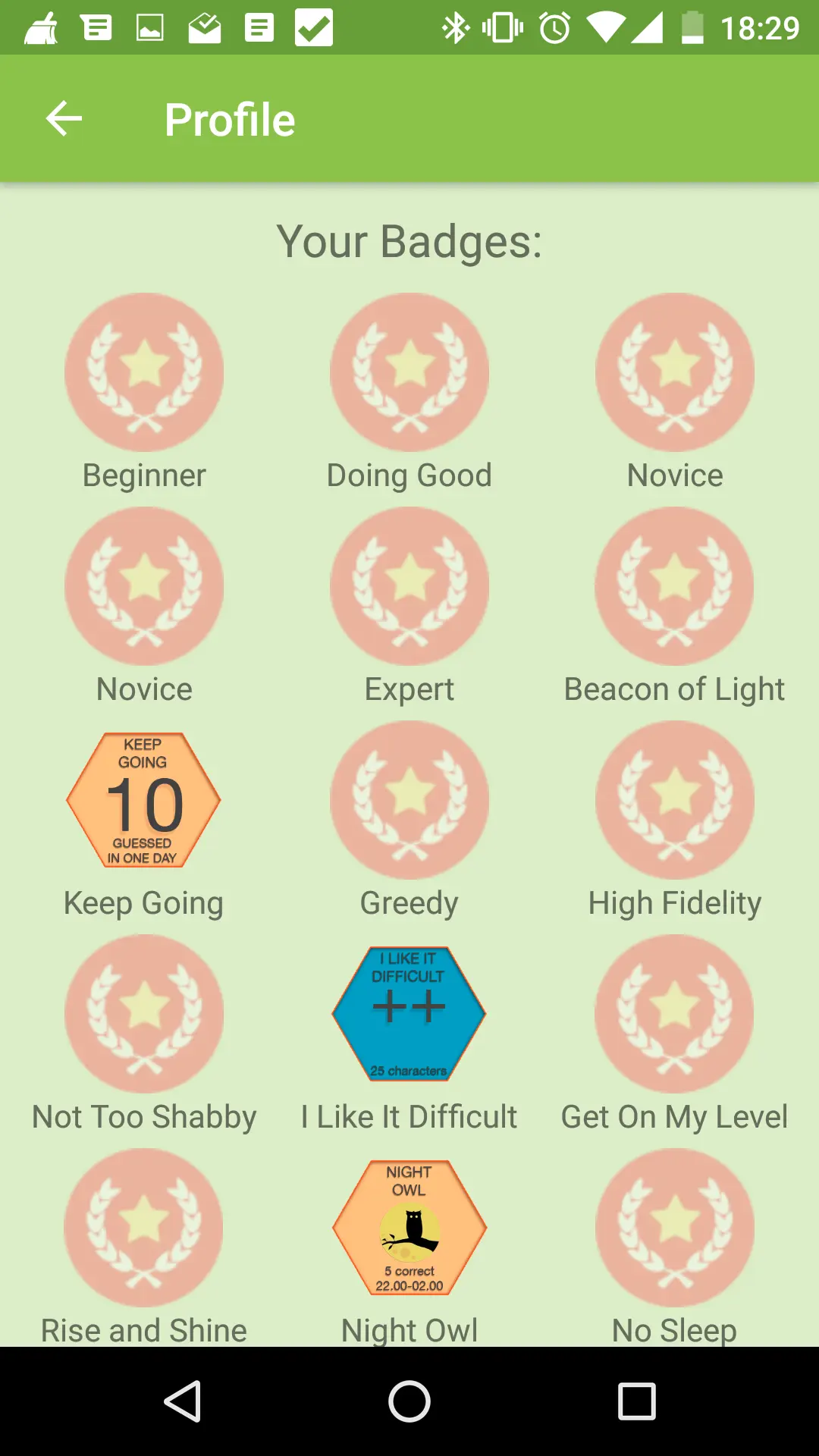Go back from the Profile screen
Viewport: 819px width, 1456px height.
(x=64, y=119)
